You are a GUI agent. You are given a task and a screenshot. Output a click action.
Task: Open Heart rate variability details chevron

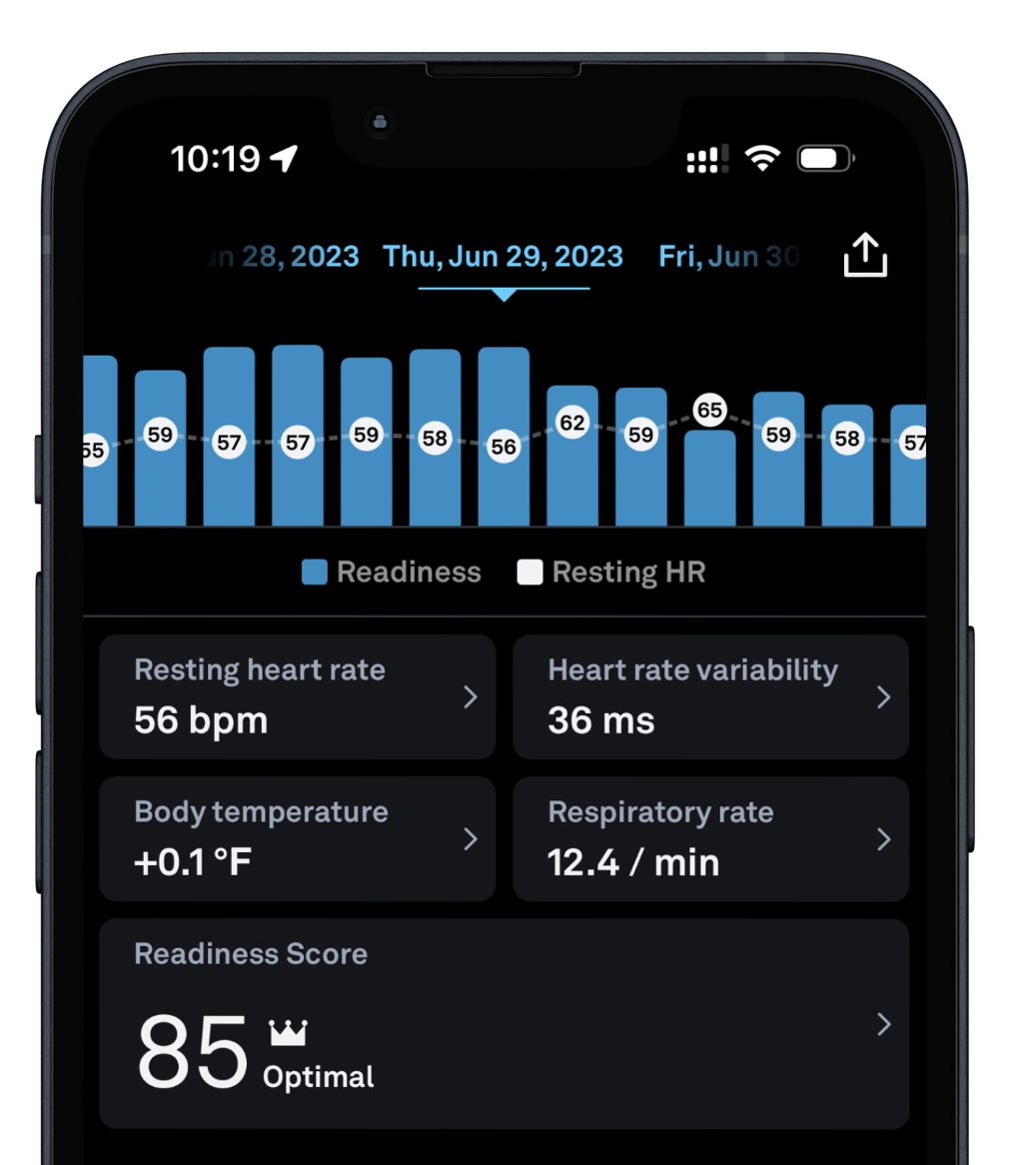click(883, 697)
